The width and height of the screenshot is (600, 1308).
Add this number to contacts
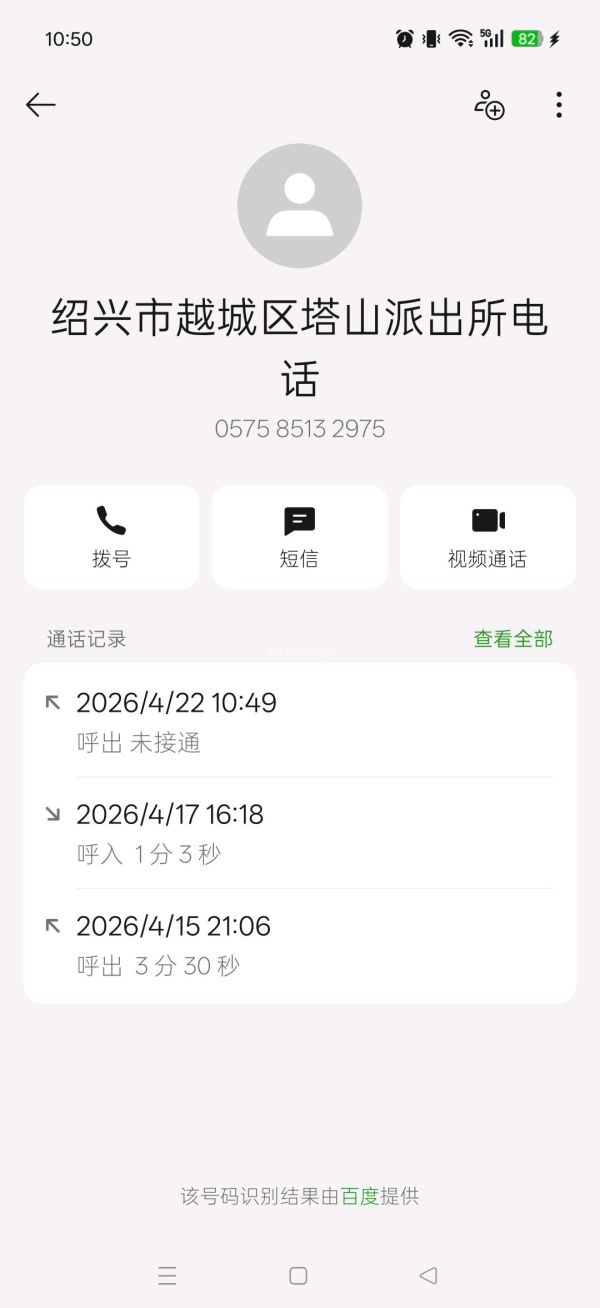coord(489,105)
